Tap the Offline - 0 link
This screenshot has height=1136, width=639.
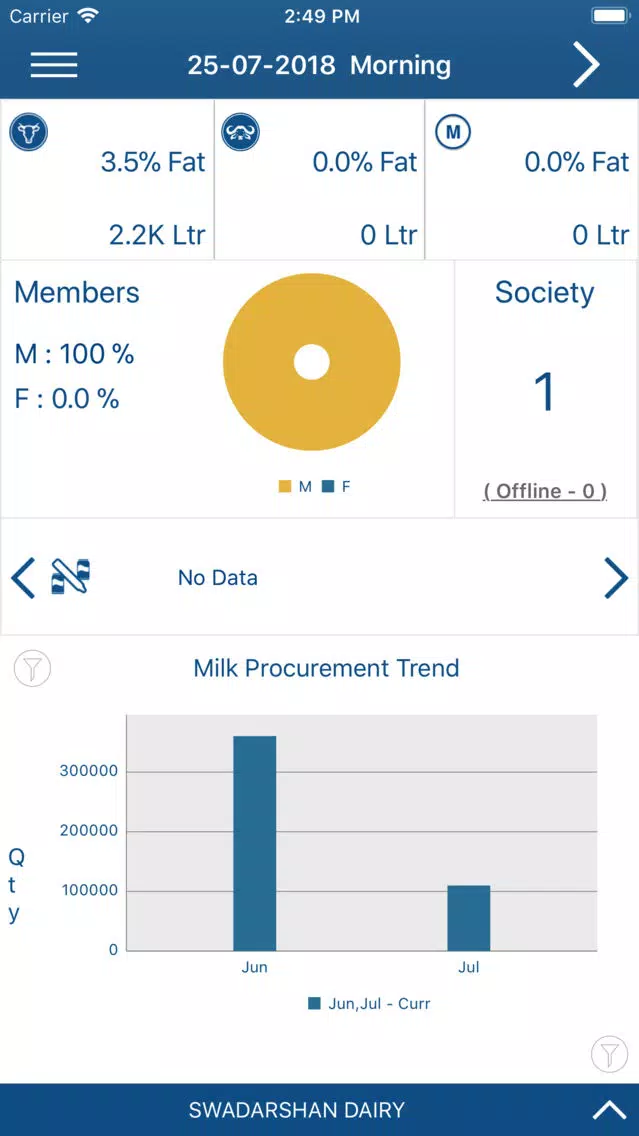pos(545,491)
